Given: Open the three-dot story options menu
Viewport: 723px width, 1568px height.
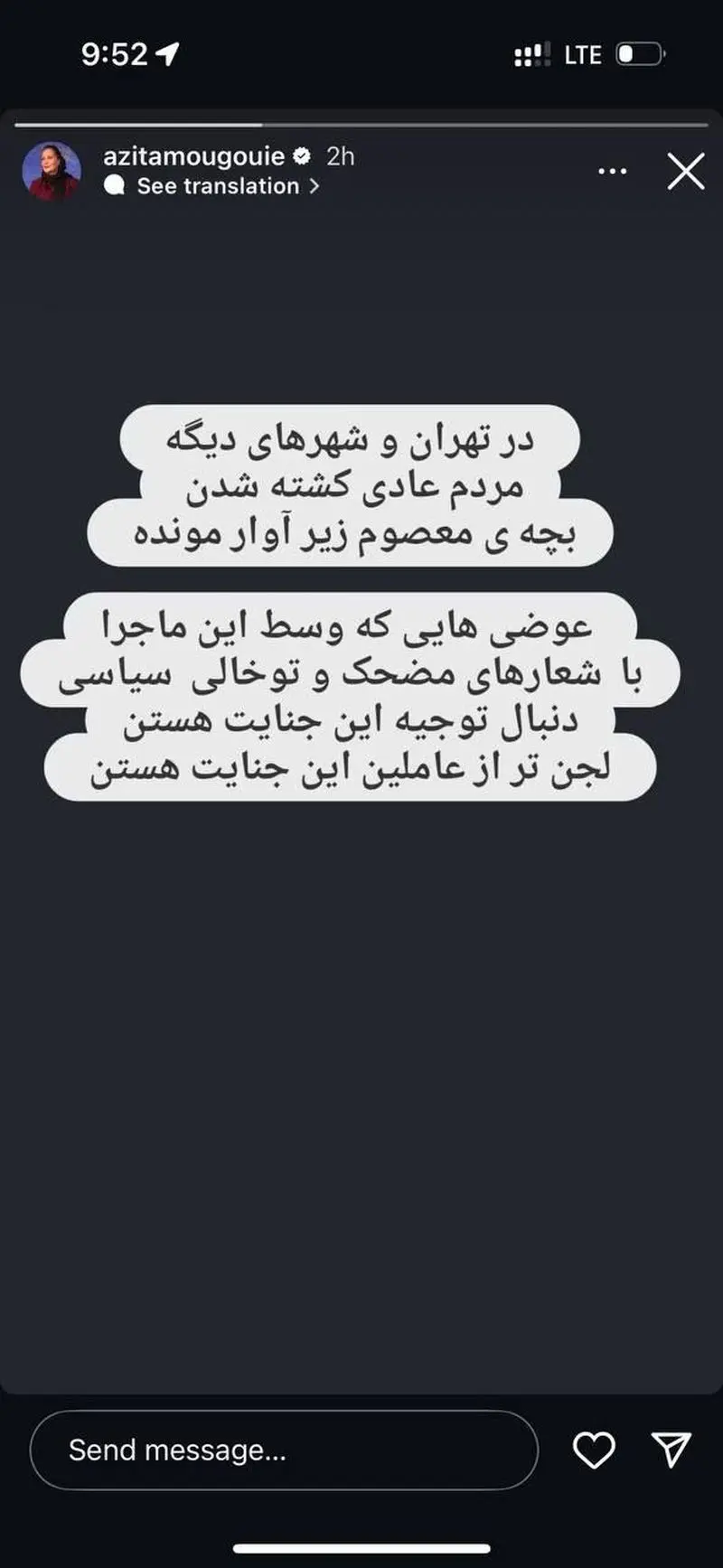Looking at the screenshot, I should pos(613,171).
